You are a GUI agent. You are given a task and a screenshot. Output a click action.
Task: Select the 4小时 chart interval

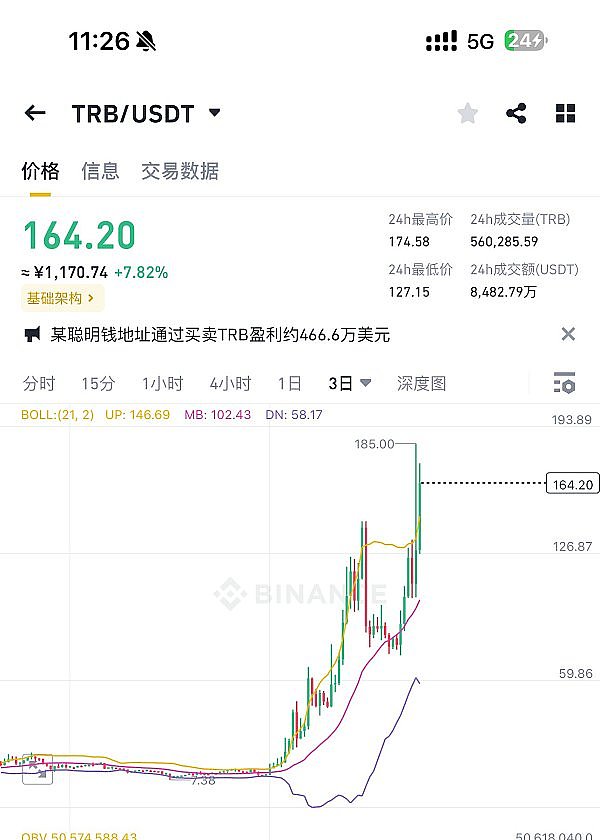[230, 383]
